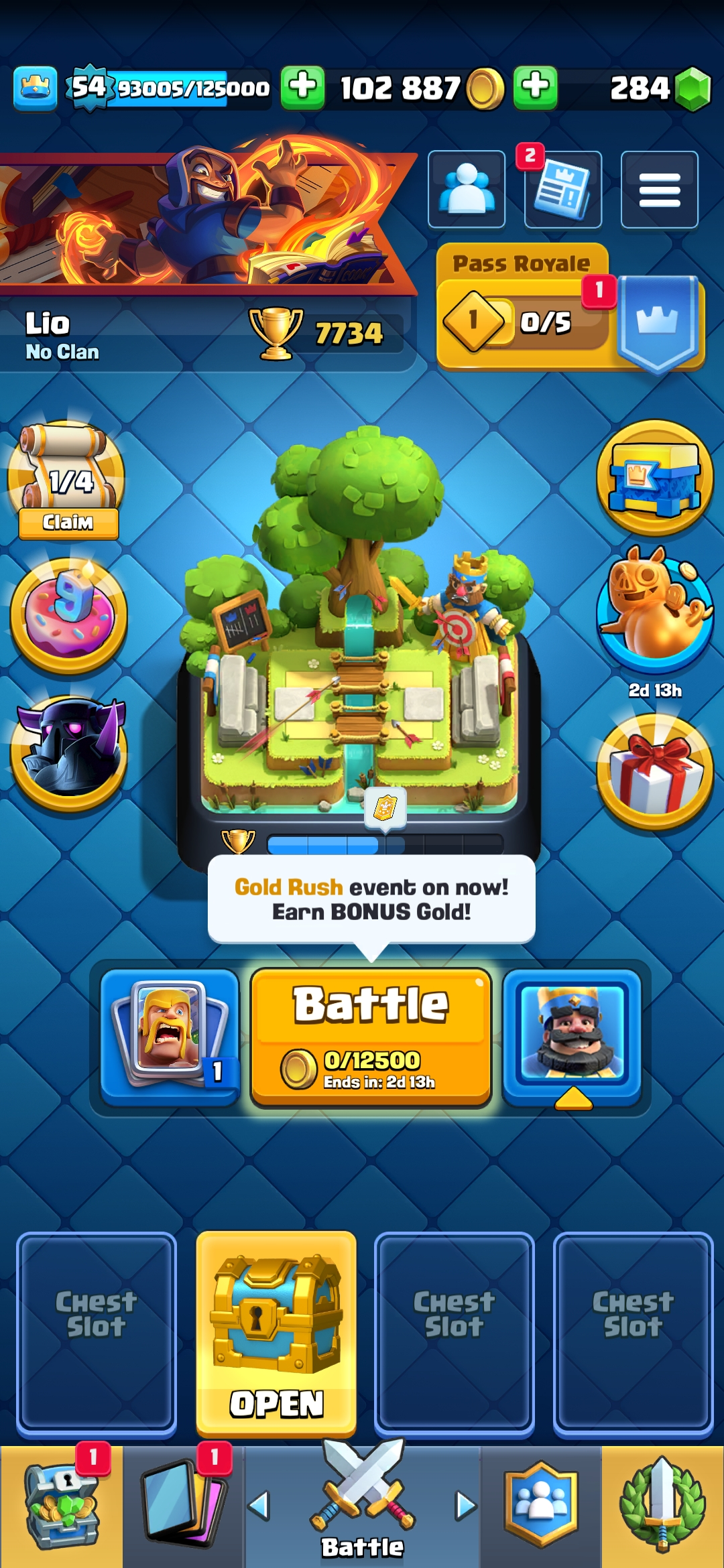The image size is (724, 1568).
Task: Open the P.E.K.K.A event icon
Action: click(68, 752)
